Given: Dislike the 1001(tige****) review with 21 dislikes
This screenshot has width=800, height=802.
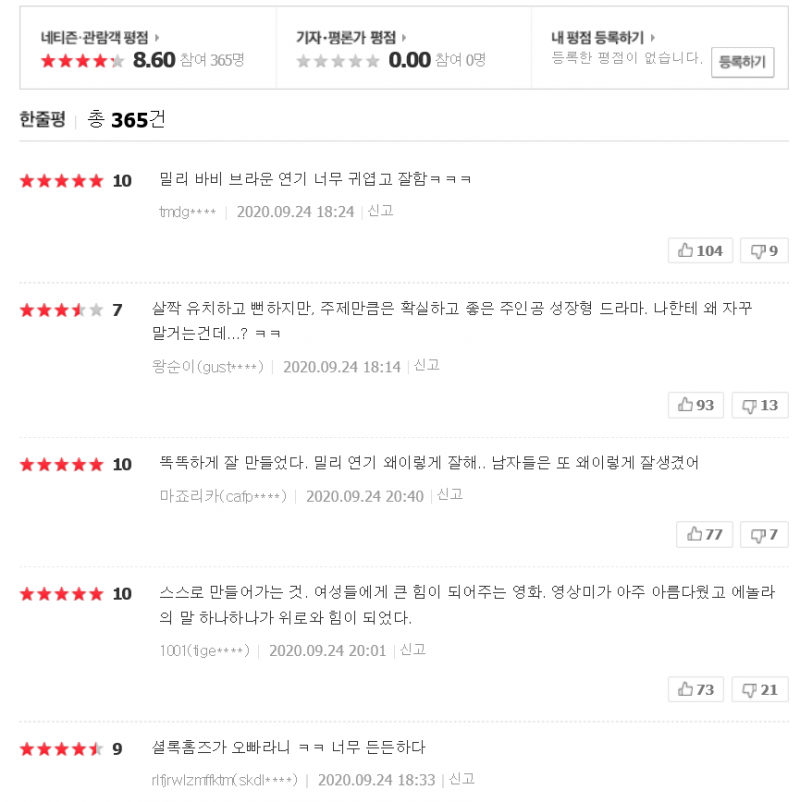Looking at the screenshot, I should tap(760, 689).
